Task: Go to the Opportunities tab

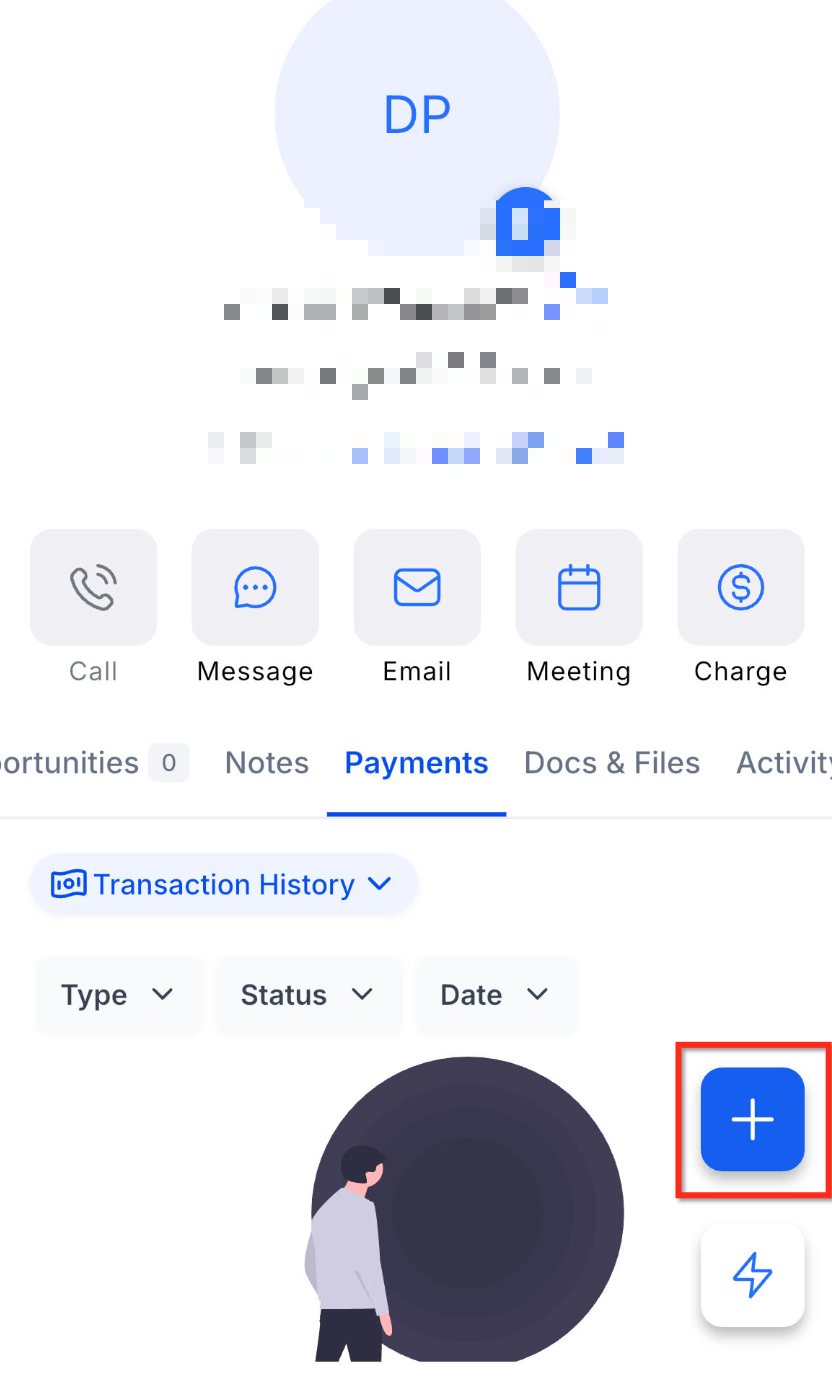Action: click(x=93, y=763)
